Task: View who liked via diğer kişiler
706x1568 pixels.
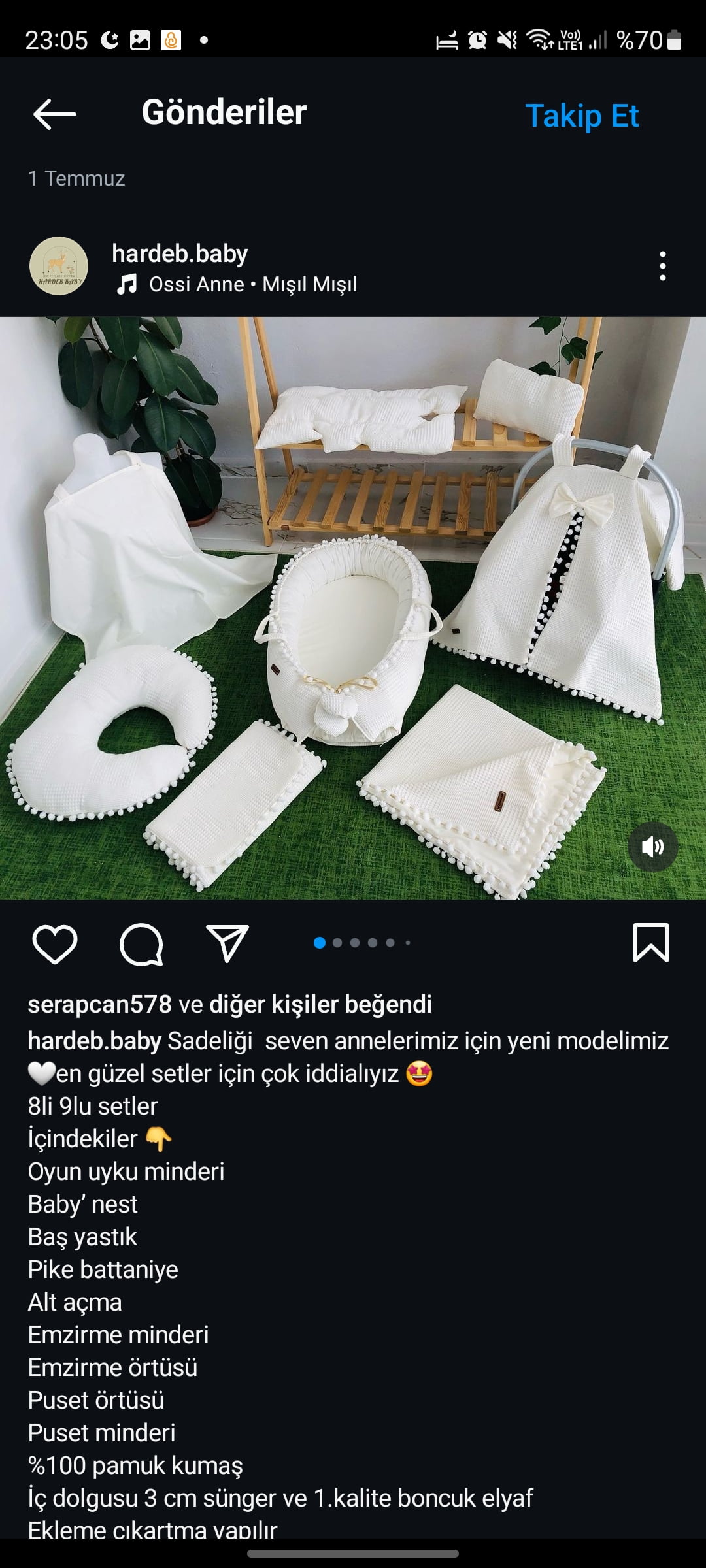Action: tap(320, 1005)
